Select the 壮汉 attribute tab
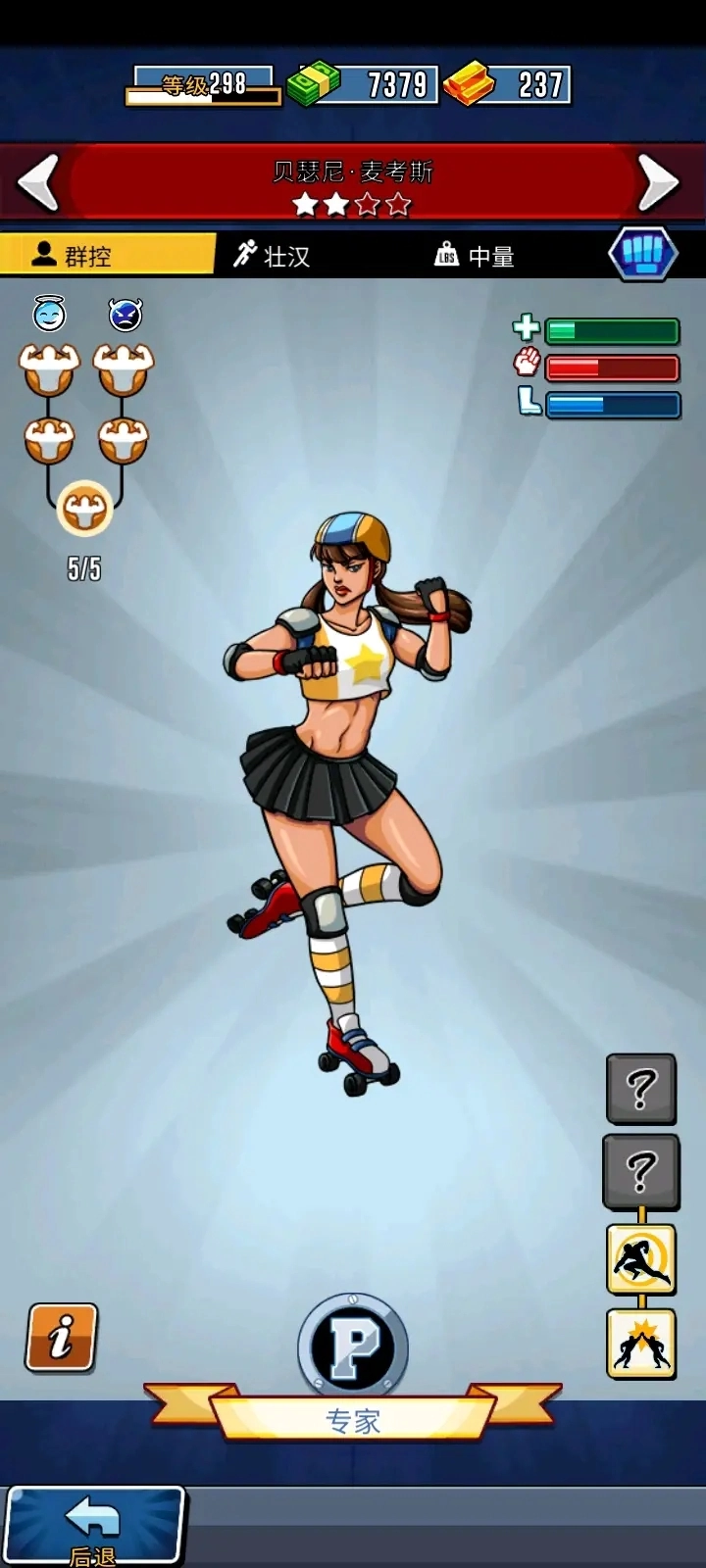Screen dimensions: 706x1568 pyautogui.click(x=273, y=256)
